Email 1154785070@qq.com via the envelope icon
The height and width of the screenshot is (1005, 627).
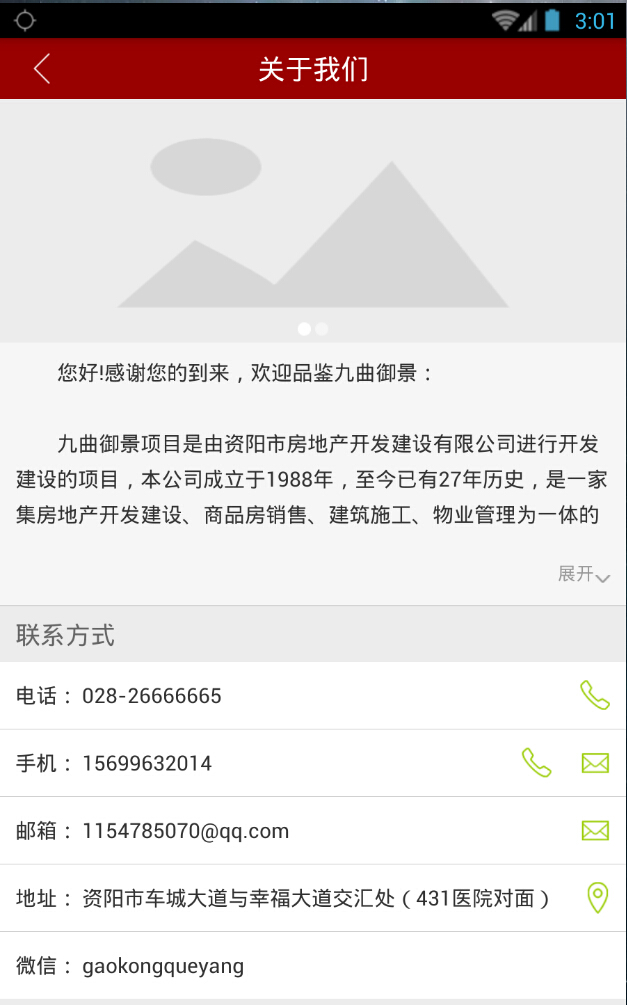click(595, 830)
